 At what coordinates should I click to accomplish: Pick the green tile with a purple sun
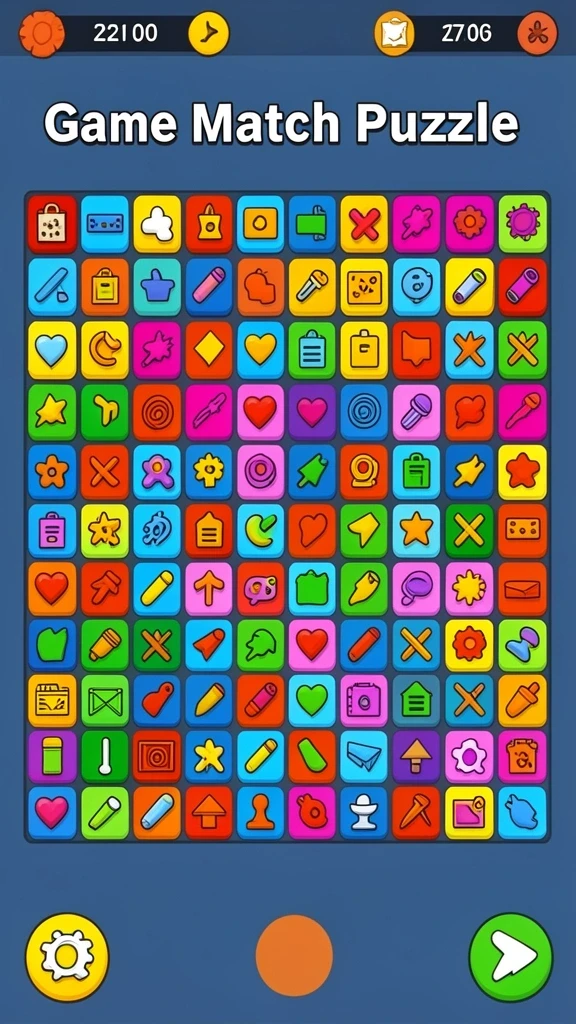point(522,224)
